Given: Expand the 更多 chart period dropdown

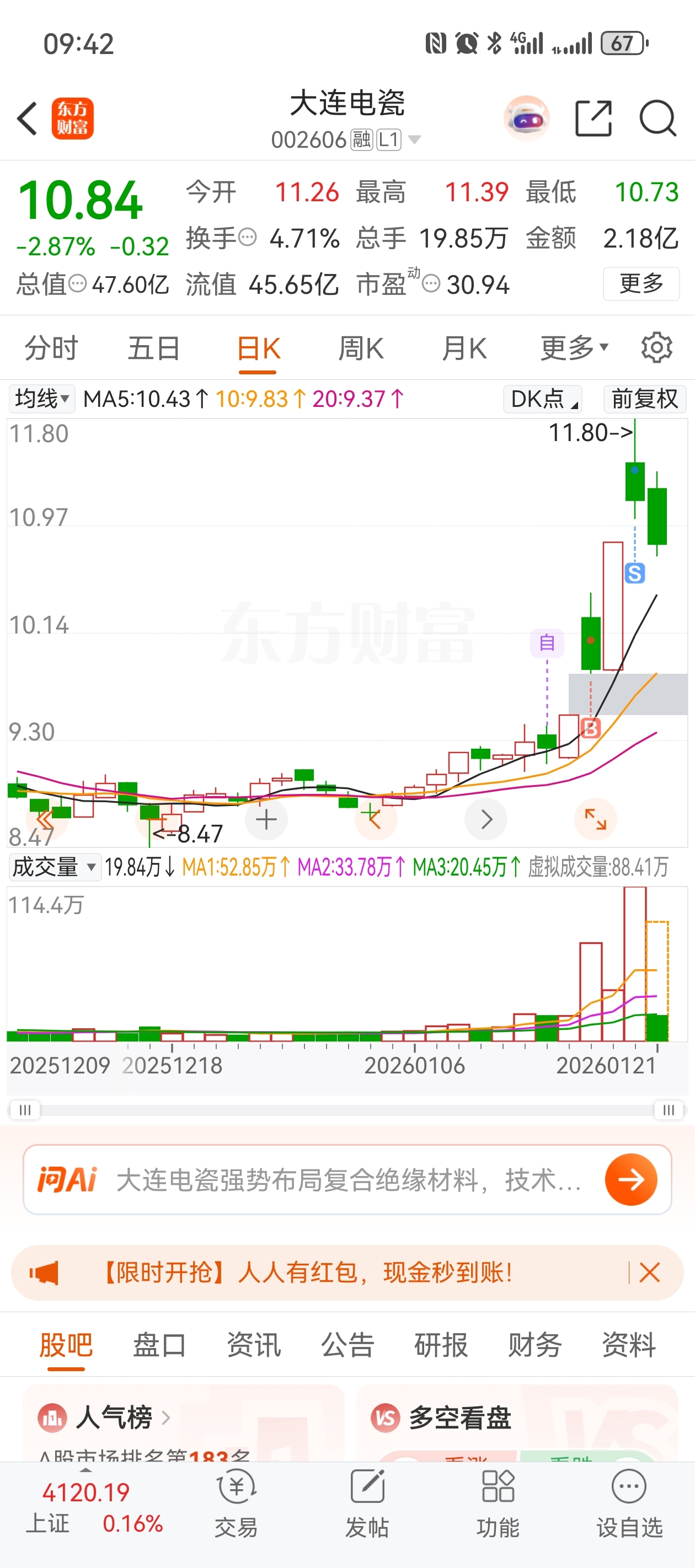Looking at the screenshot, I should point(574,349).
